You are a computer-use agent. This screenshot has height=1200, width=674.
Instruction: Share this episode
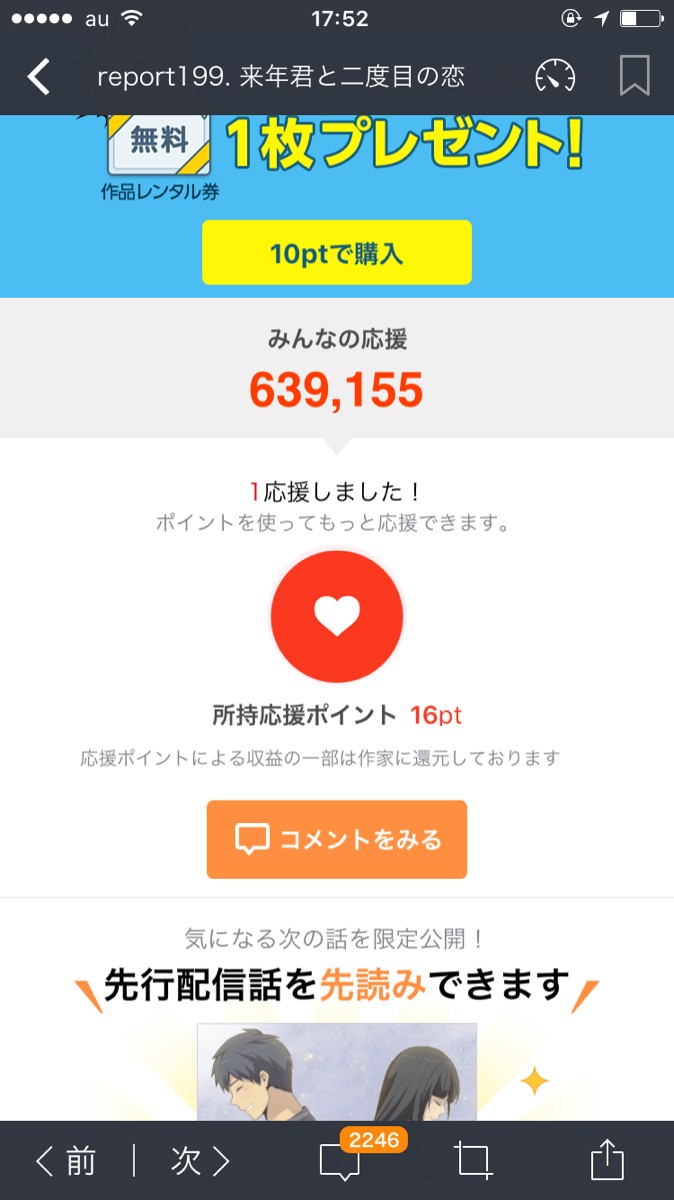point(606,1161)
